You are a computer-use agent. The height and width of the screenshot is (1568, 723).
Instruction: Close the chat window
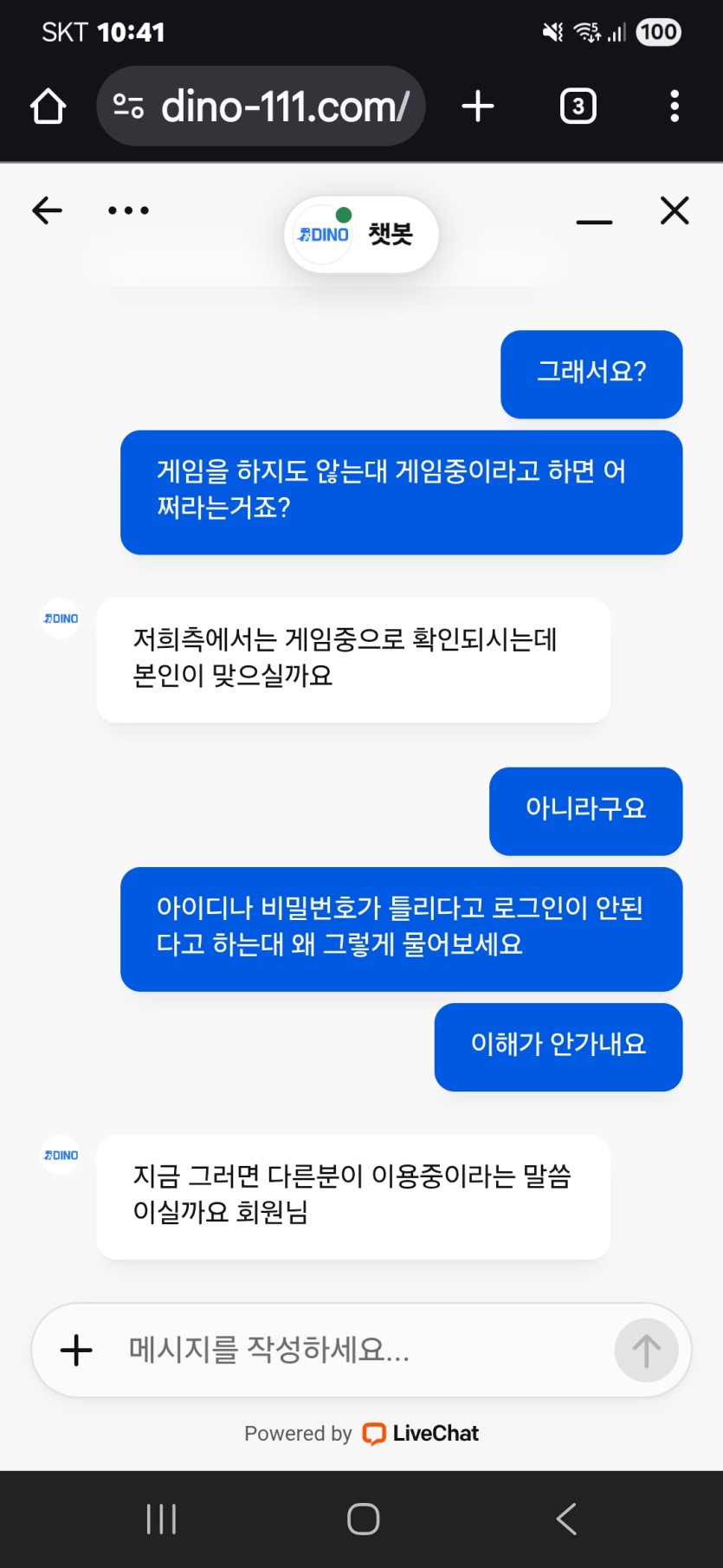(675, 211)
